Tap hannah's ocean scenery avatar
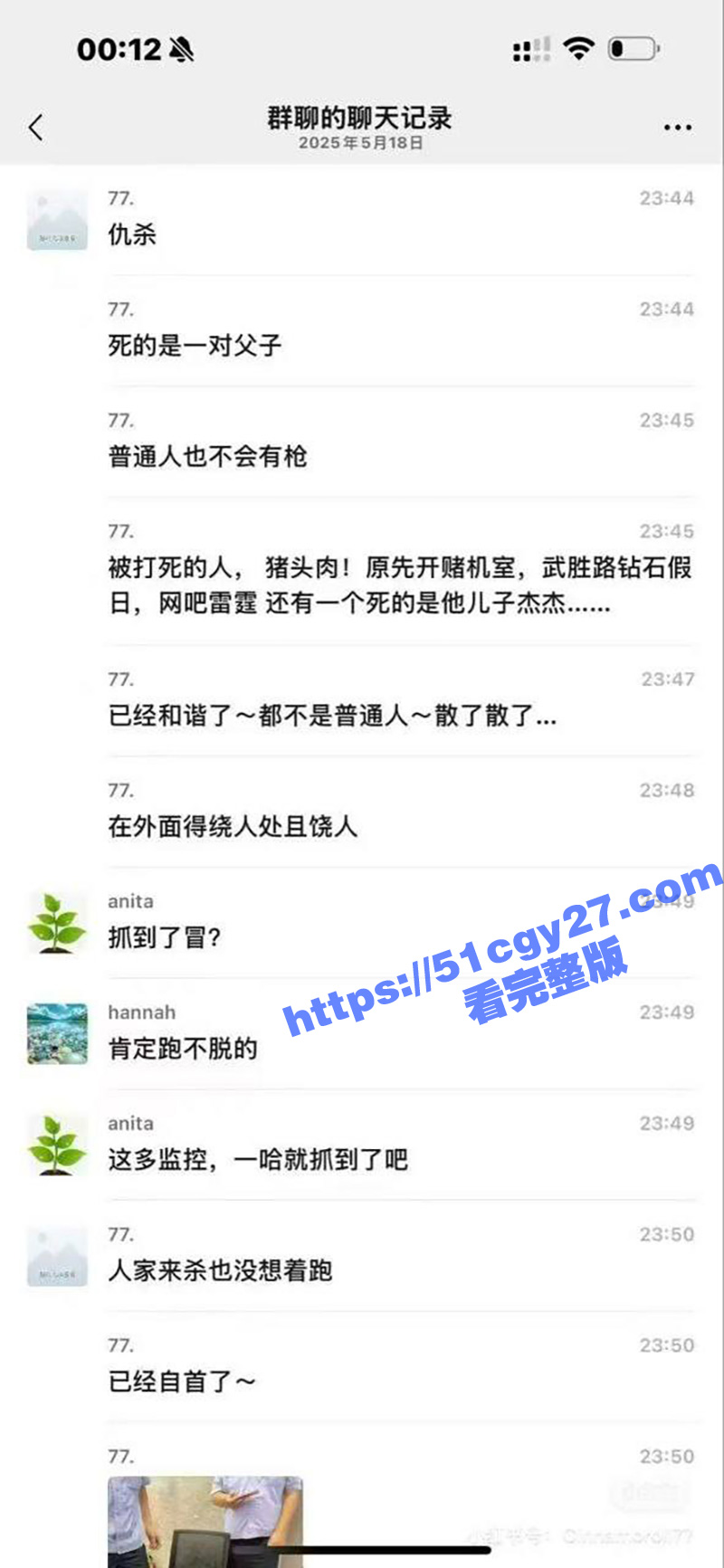The image size is (724, 1568). (56, 1034)
